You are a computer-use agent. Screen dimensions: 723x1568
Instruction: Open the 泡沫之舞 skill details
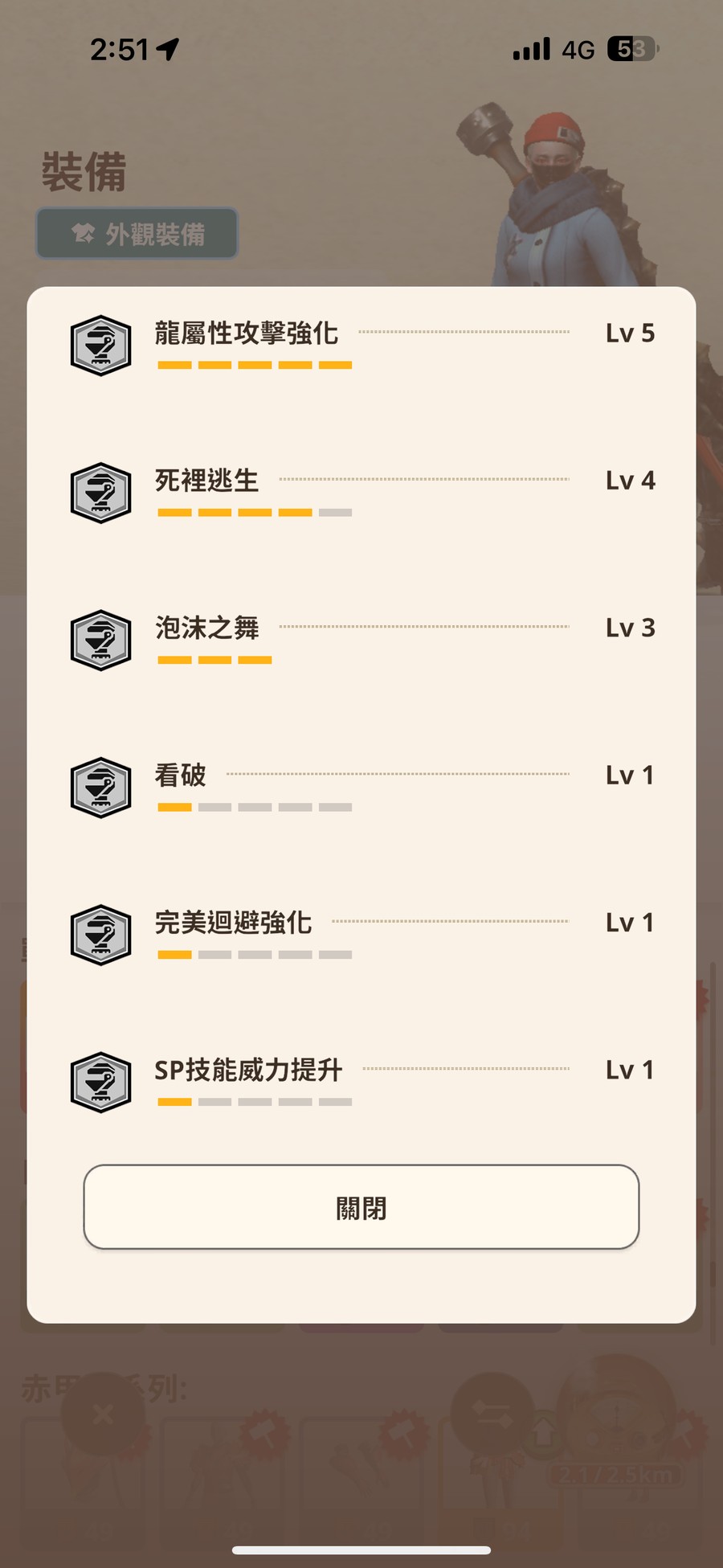coord(207,628)
